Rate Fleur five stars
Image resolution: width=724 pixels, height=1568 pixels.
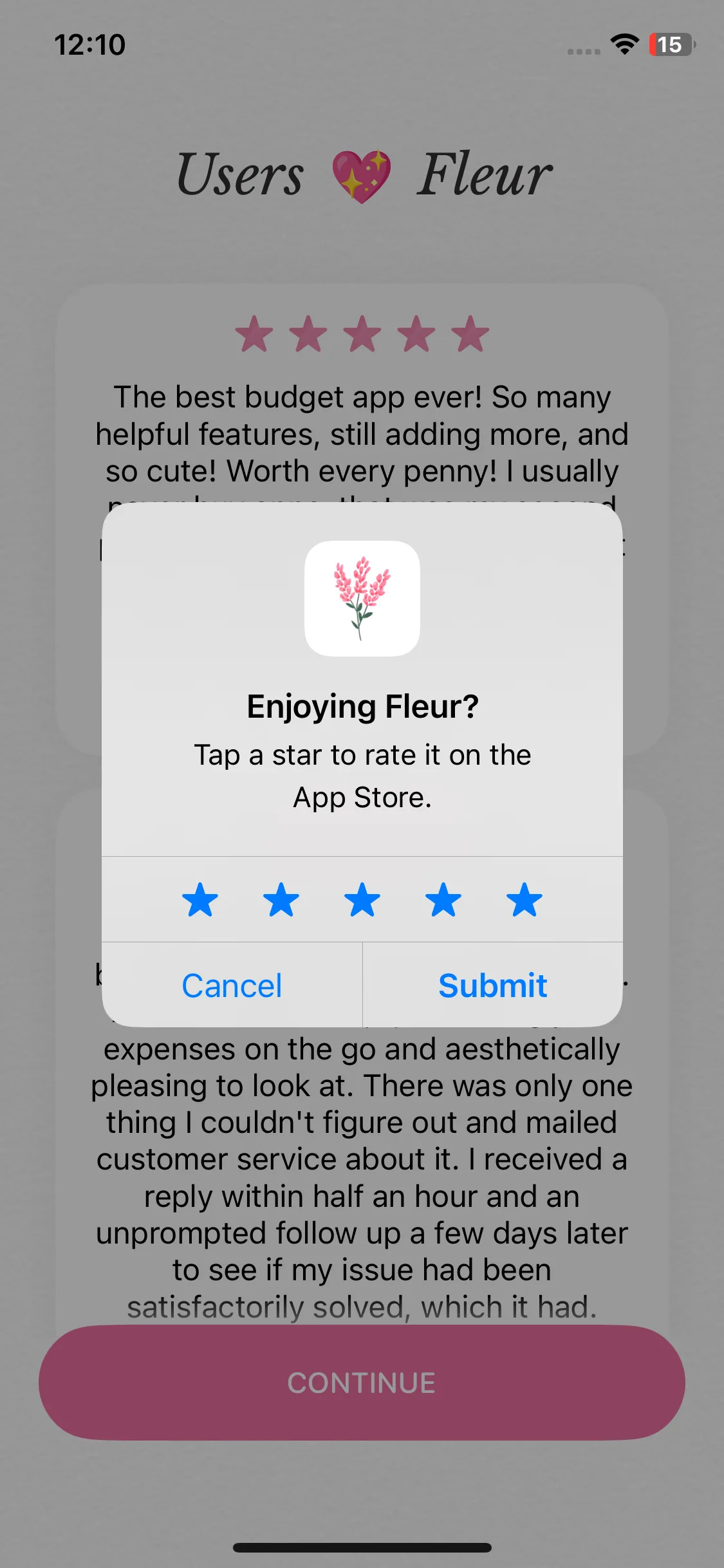point(524,899)
